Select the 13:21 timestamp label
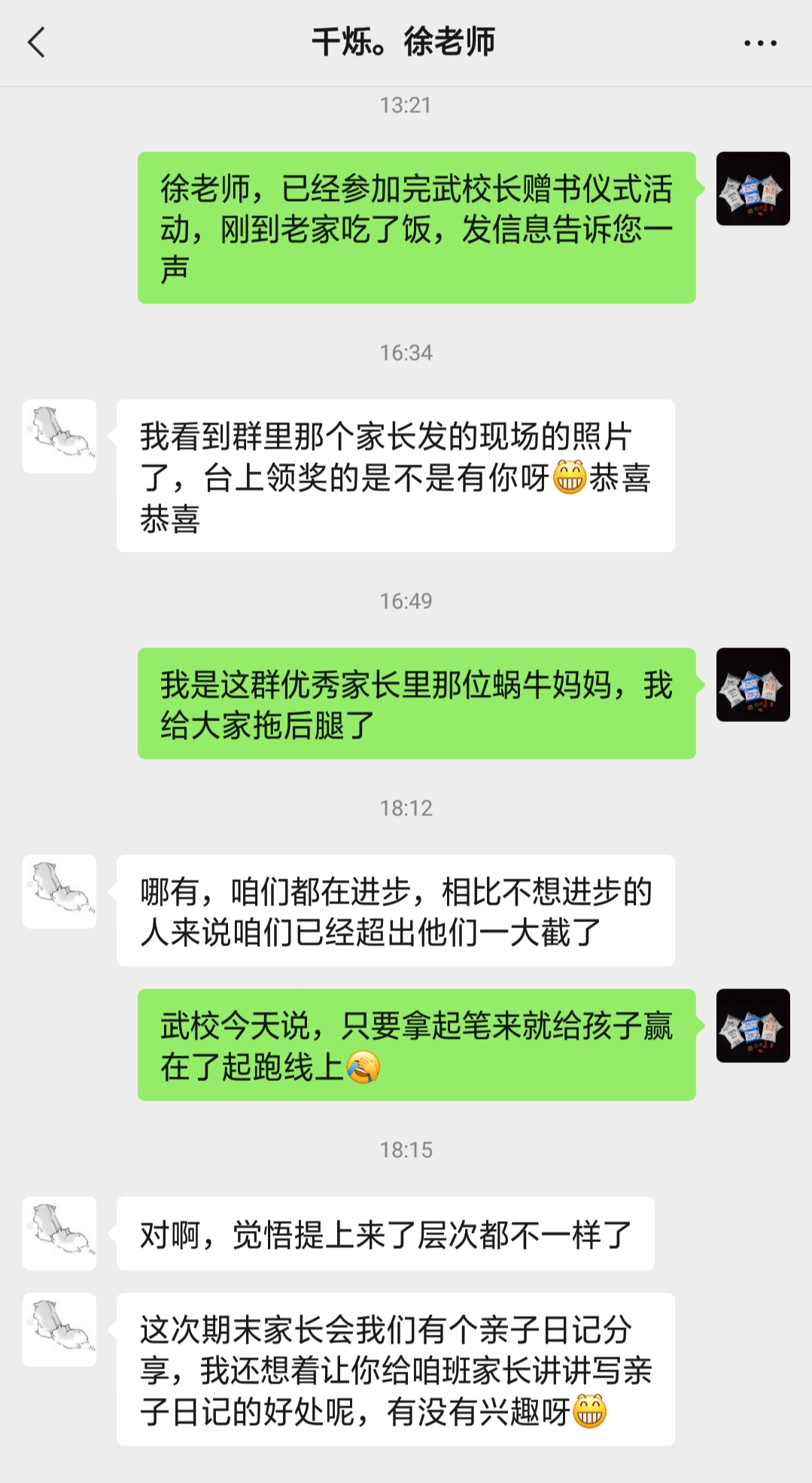 [x=406, y=105]
